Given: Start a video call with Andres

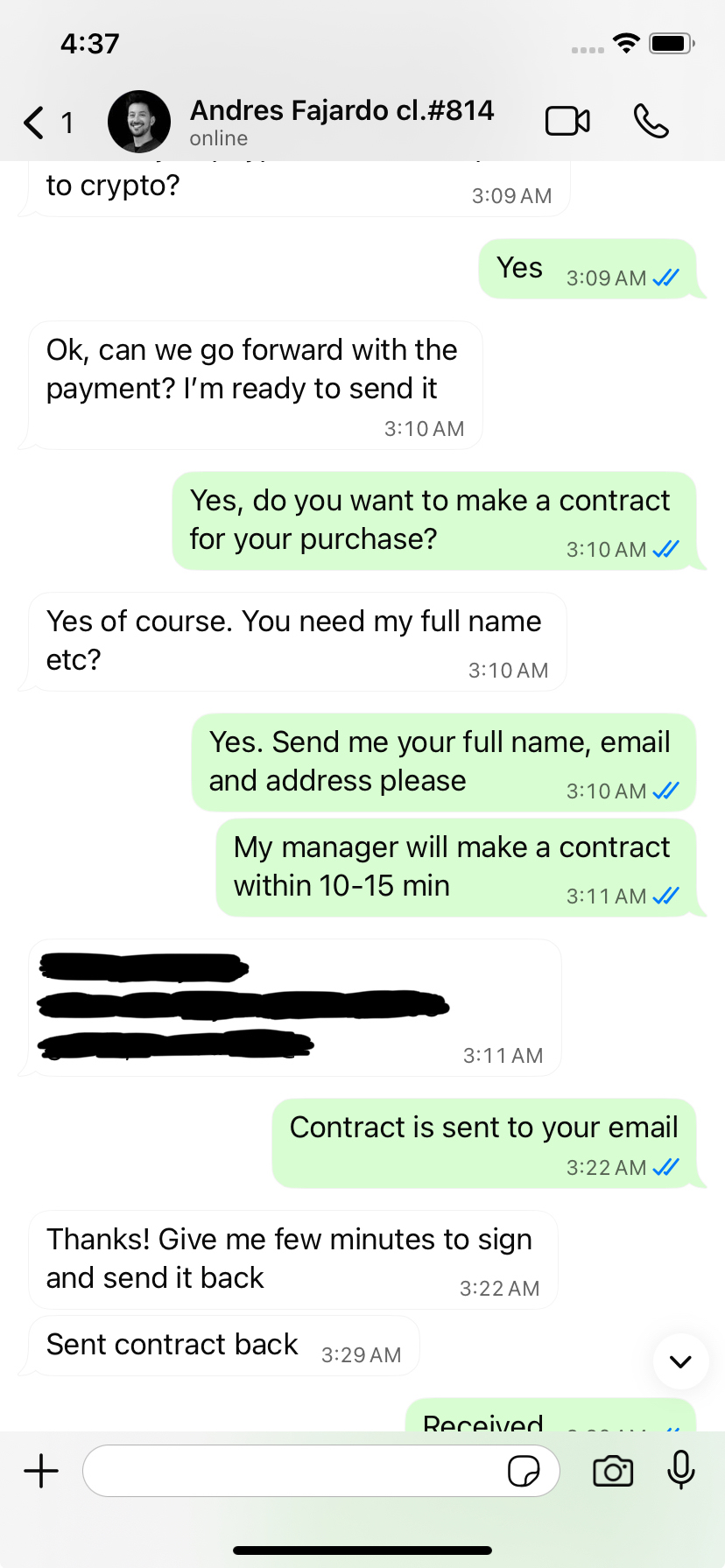Looking at the screenshot, I should (x=567, y=122).
